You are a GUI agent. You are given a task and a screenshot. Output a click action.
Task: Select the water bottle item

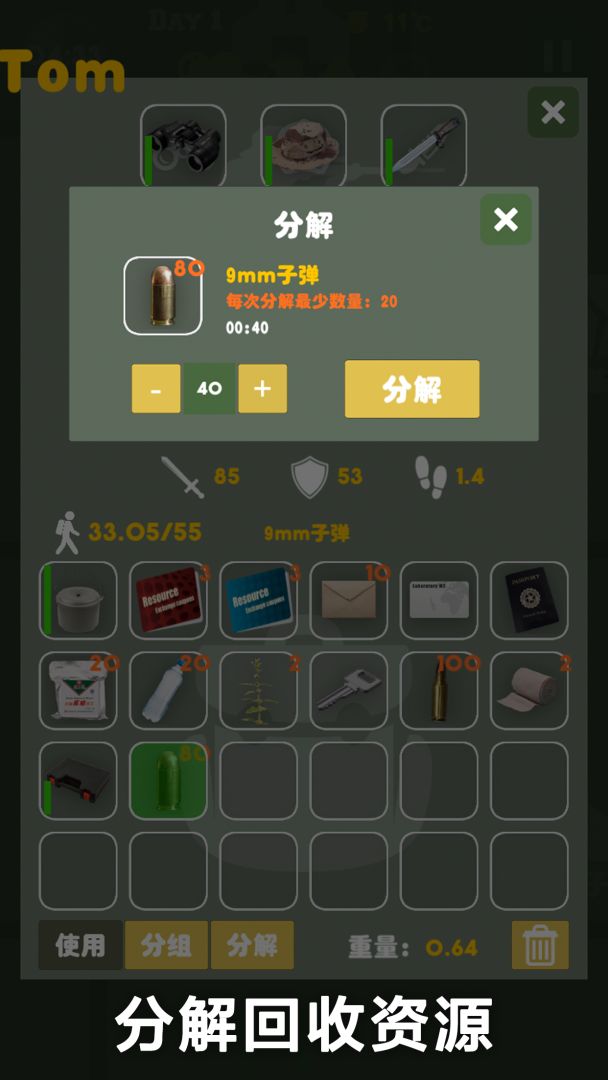click(168, 690)
